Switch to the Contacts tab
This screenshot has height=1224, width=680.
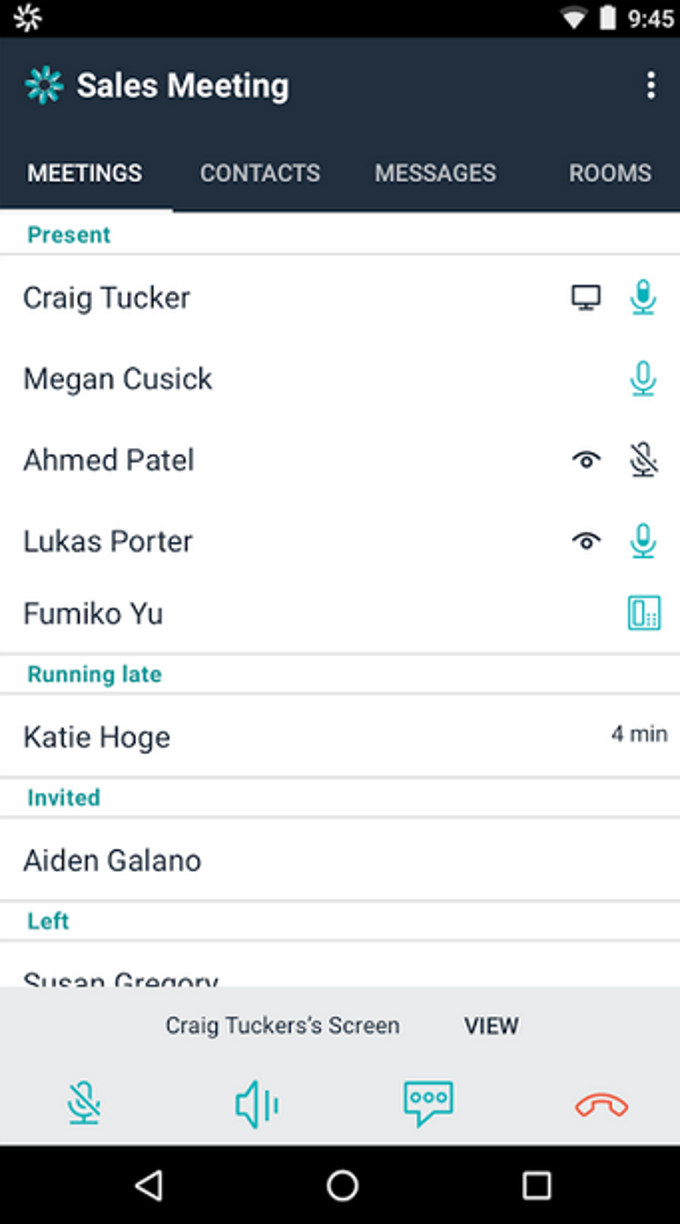tap(260, 173)
